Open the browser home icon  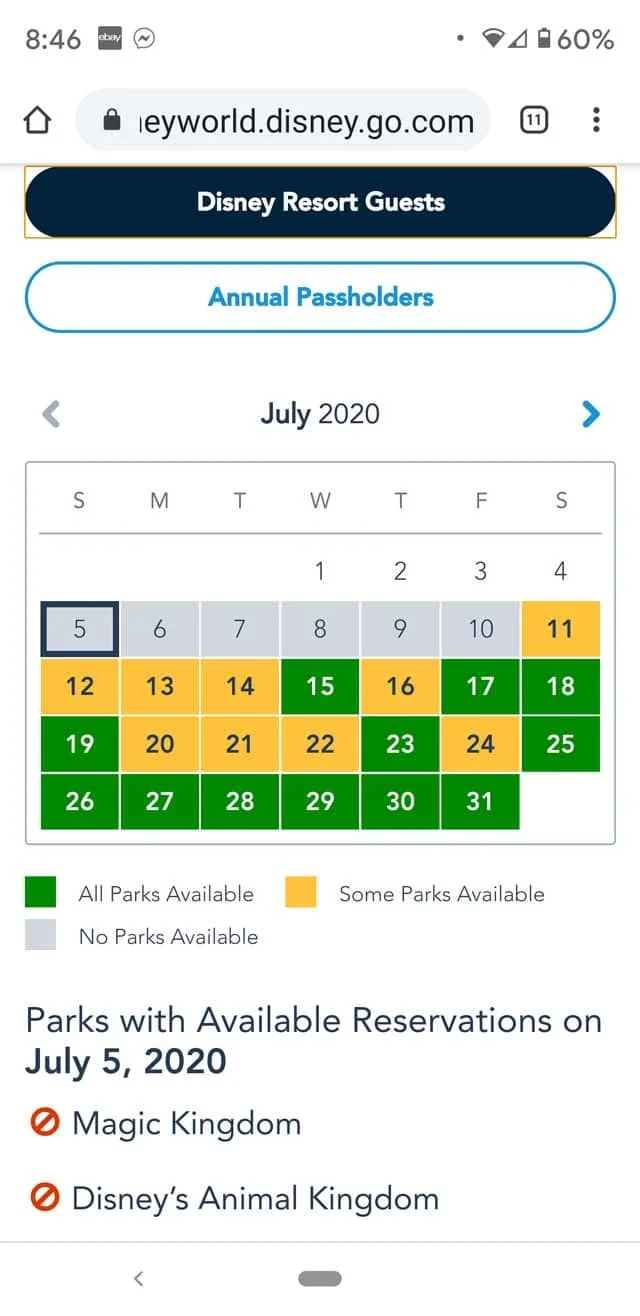(37, 121)
